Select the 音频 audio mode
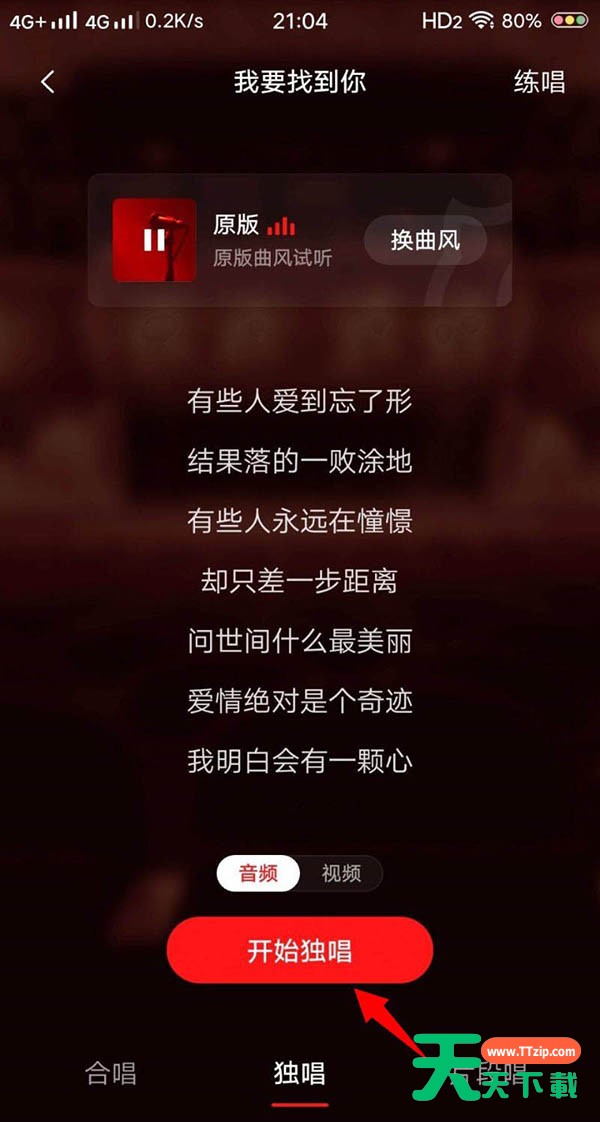This screenshot has height=1122, width=600. (x=258, y=873)
